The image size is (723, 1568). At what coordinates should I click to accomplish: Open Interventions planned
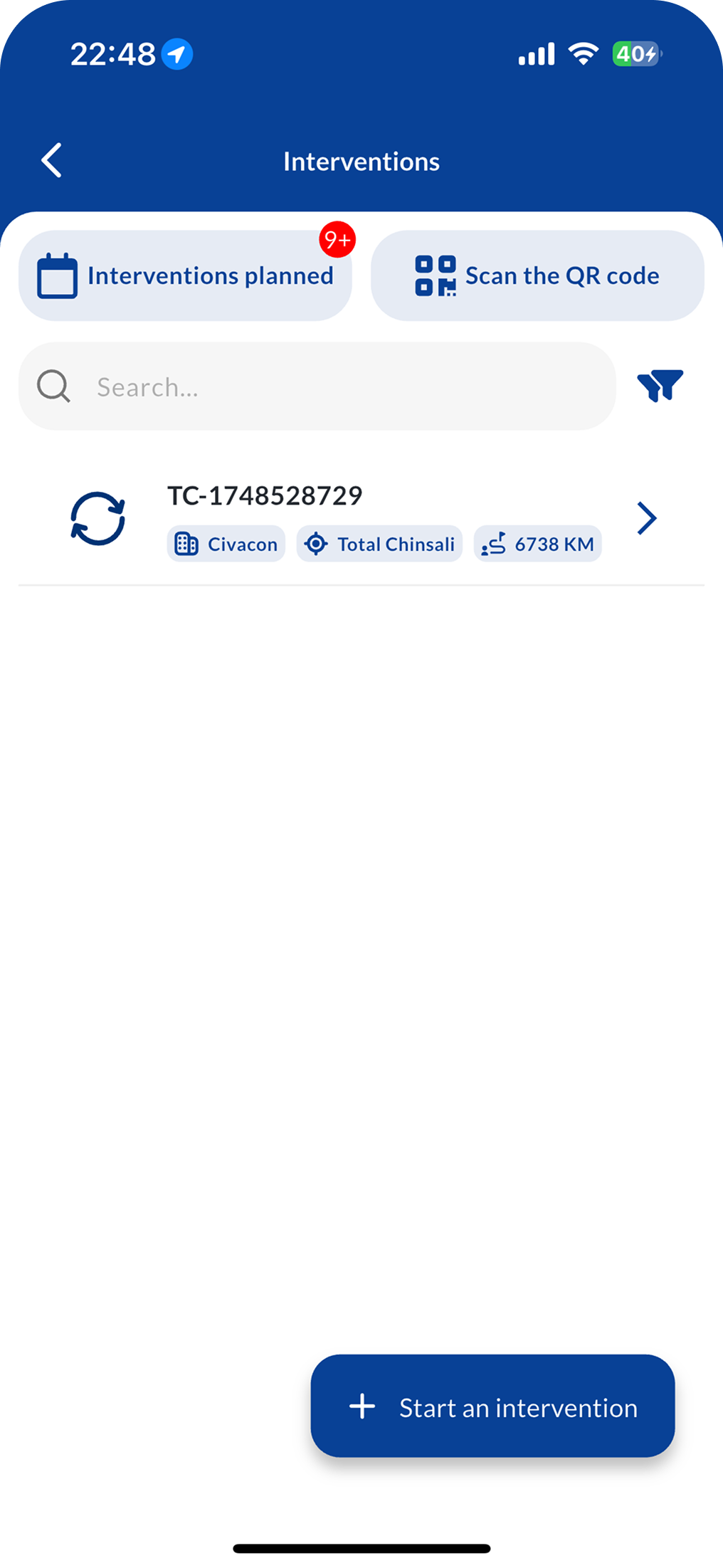point(185,275)
